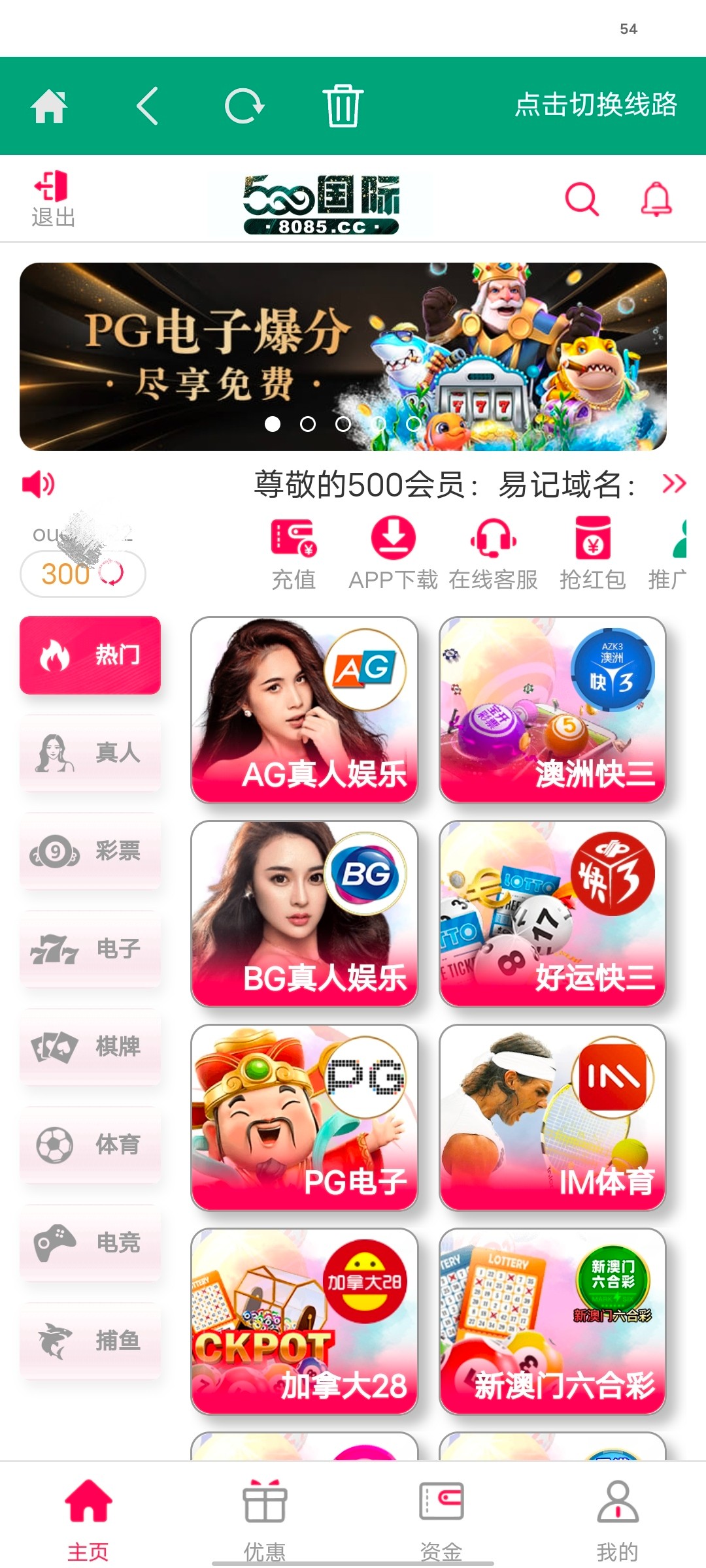Tap the 退出 logout icon
Image resolution: width=706 pixels, height=1568 pixels.
coord(53,199)
